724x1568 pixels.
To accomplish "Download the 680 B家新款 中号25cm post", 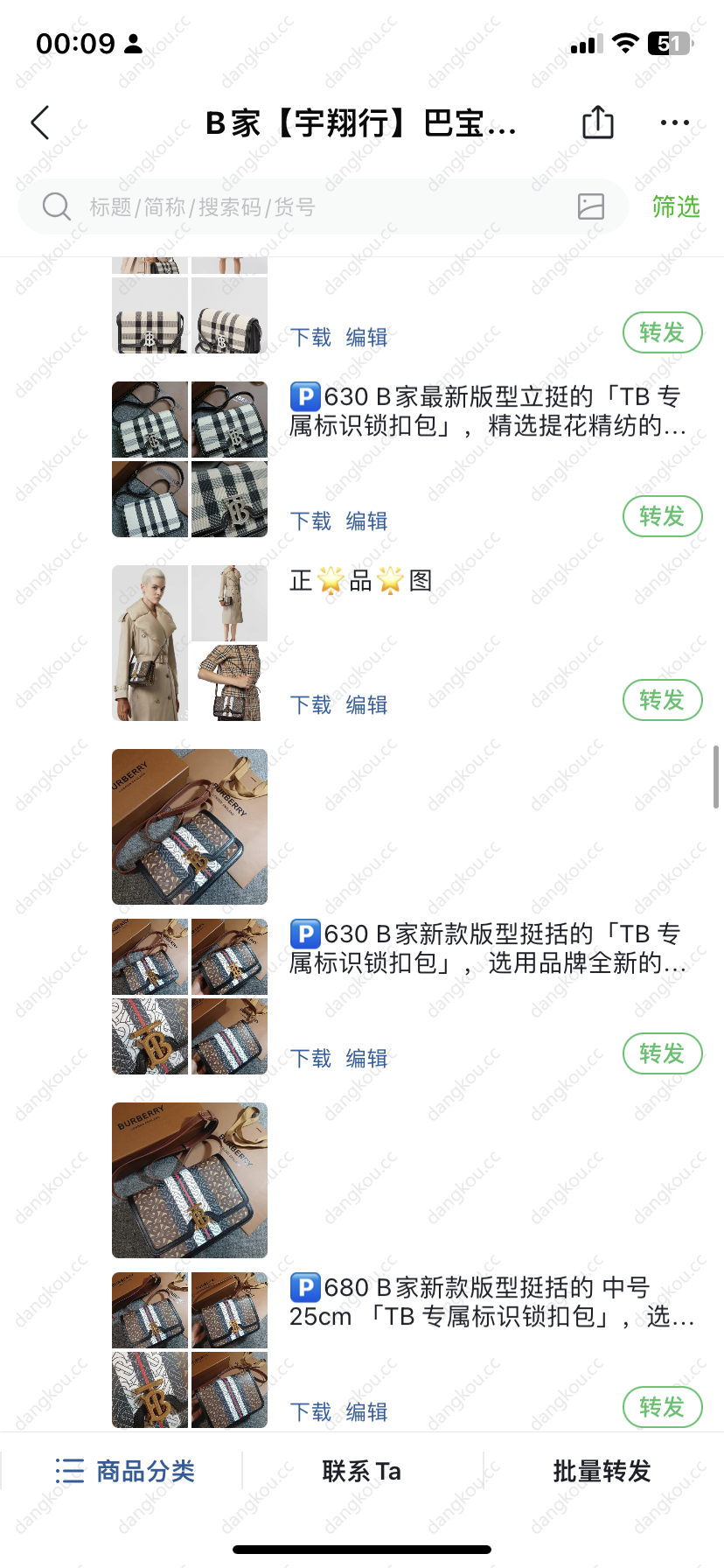I will (310, 1411).
